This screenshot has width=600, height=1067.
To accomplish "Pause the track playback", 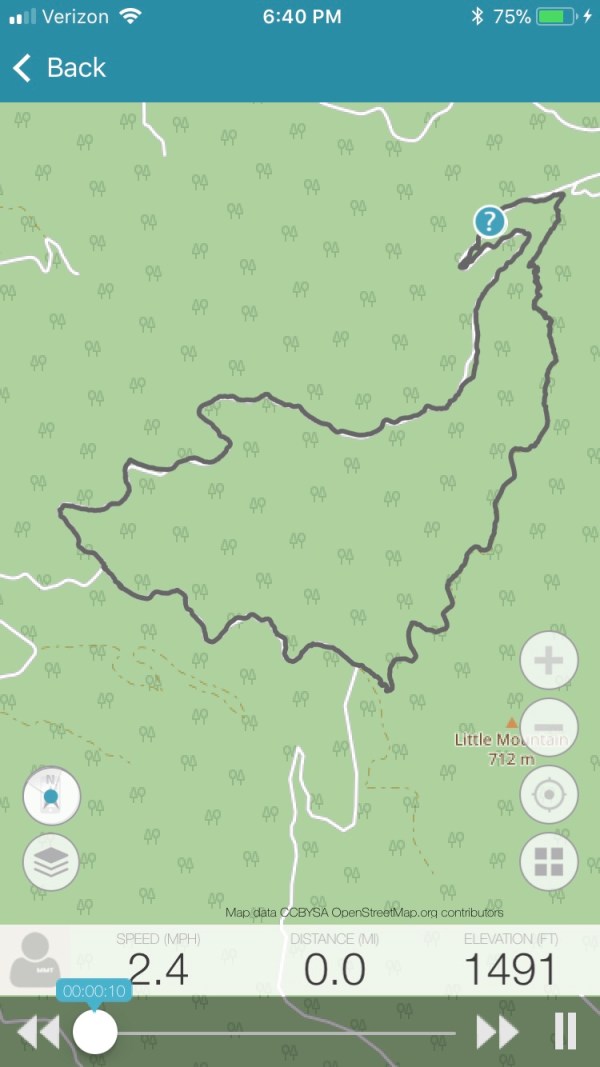I will [565, 1032].
